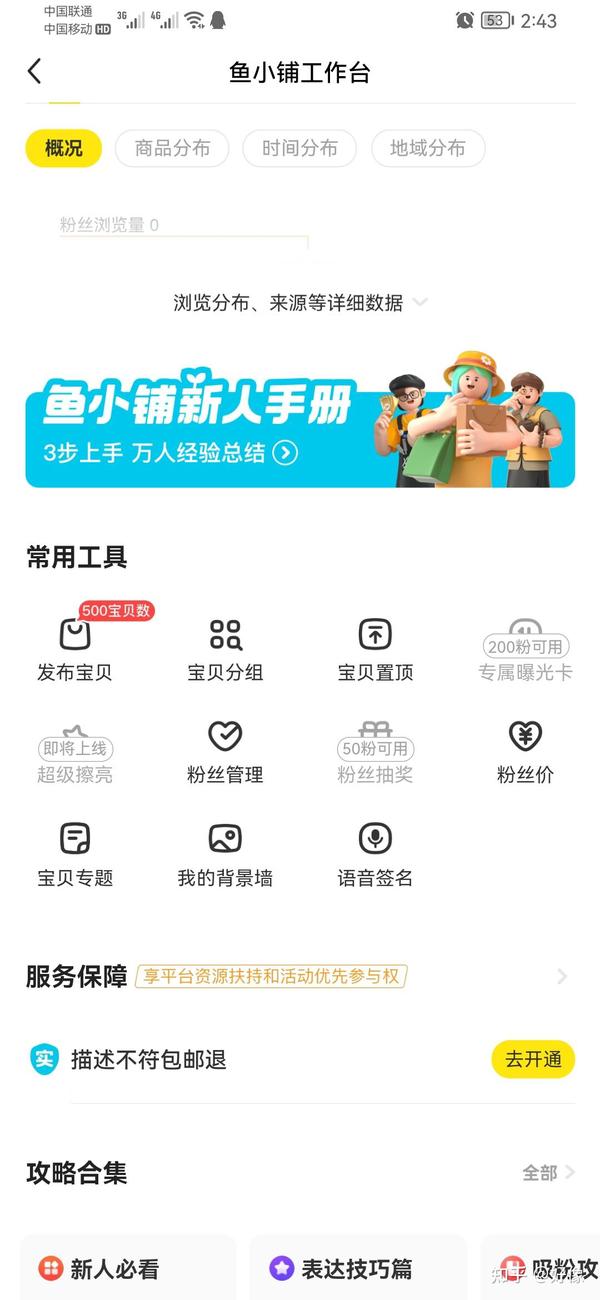The image size is (600, 1300).
Task: Open the 服务保障 details chevron
Action: click(562, 976)
